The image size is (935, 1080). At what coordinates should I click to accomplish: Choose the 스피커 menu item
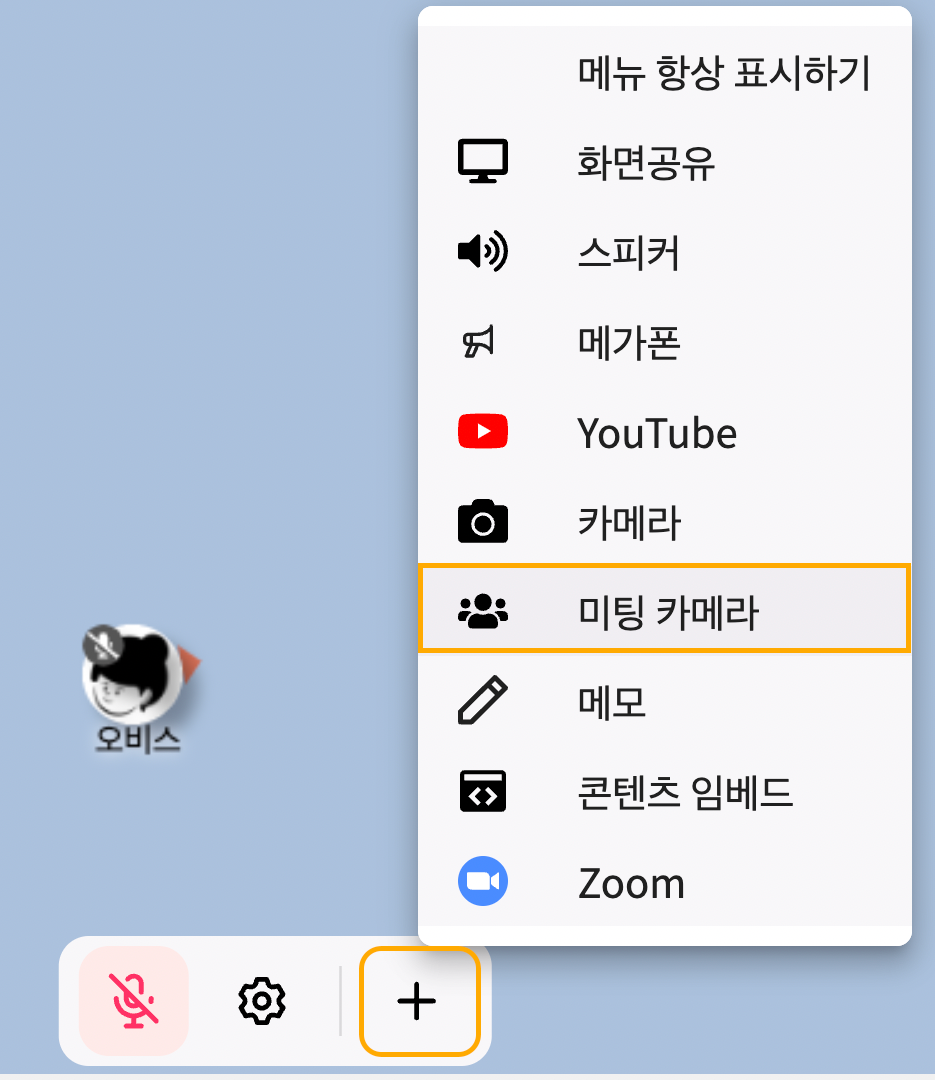(x=628, y=253)
